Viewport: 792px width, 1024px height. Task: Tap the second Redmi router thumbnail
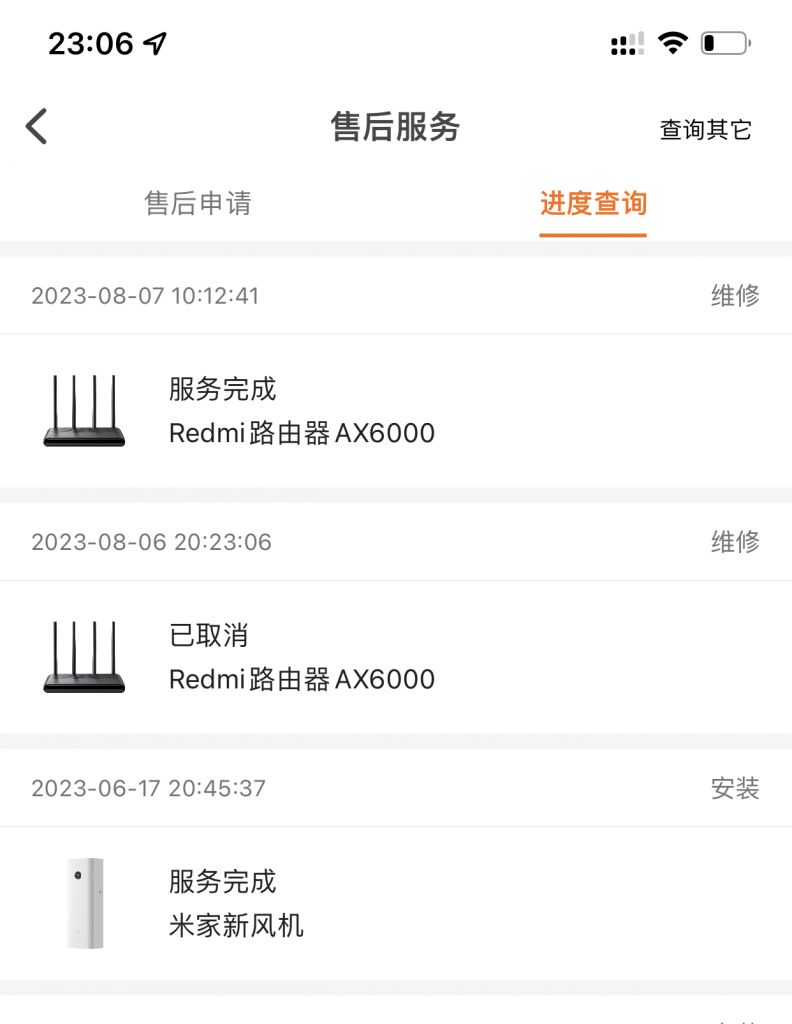[85, 656]
